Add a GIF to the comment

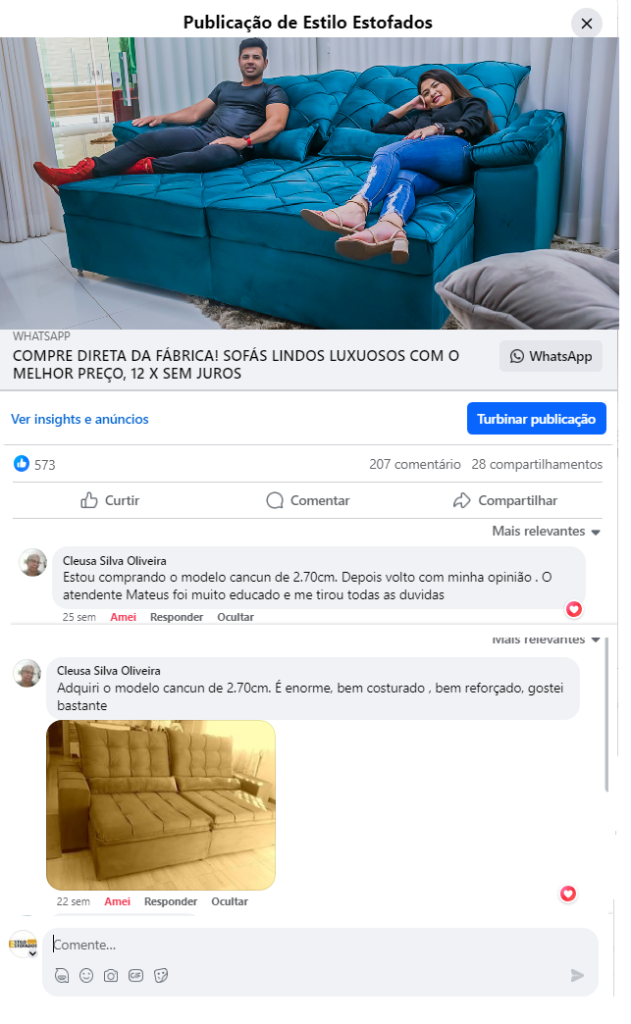136,975
